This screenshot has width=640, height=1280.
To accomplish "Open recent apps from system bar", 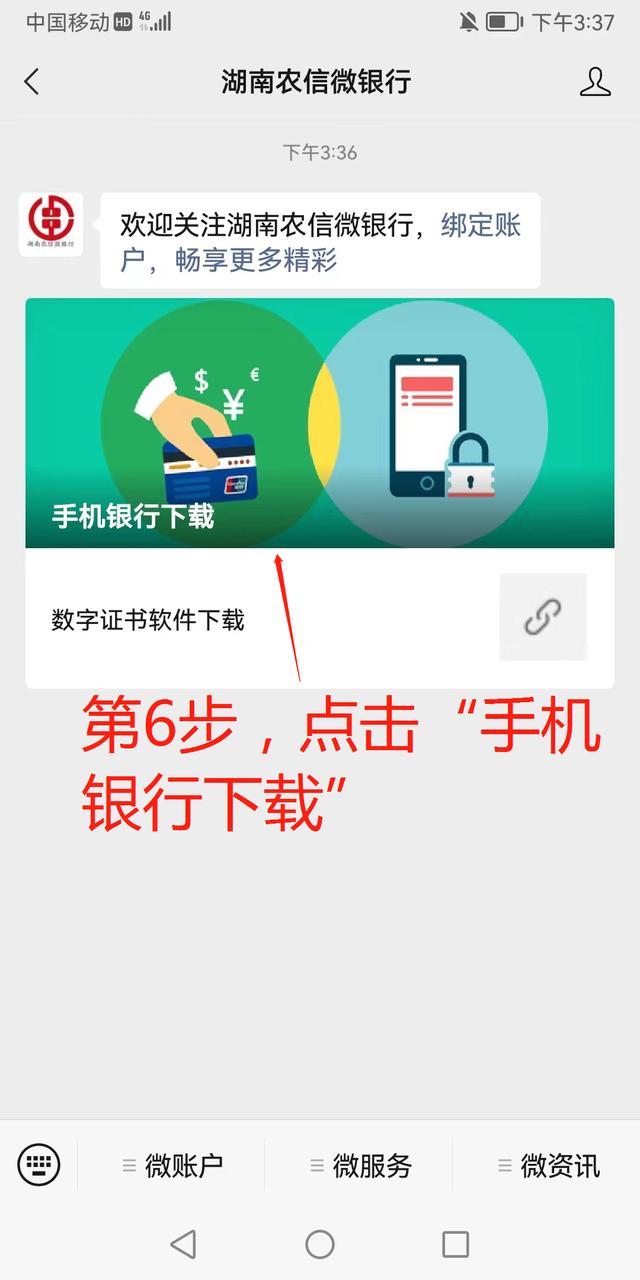I will point(455,1244).
